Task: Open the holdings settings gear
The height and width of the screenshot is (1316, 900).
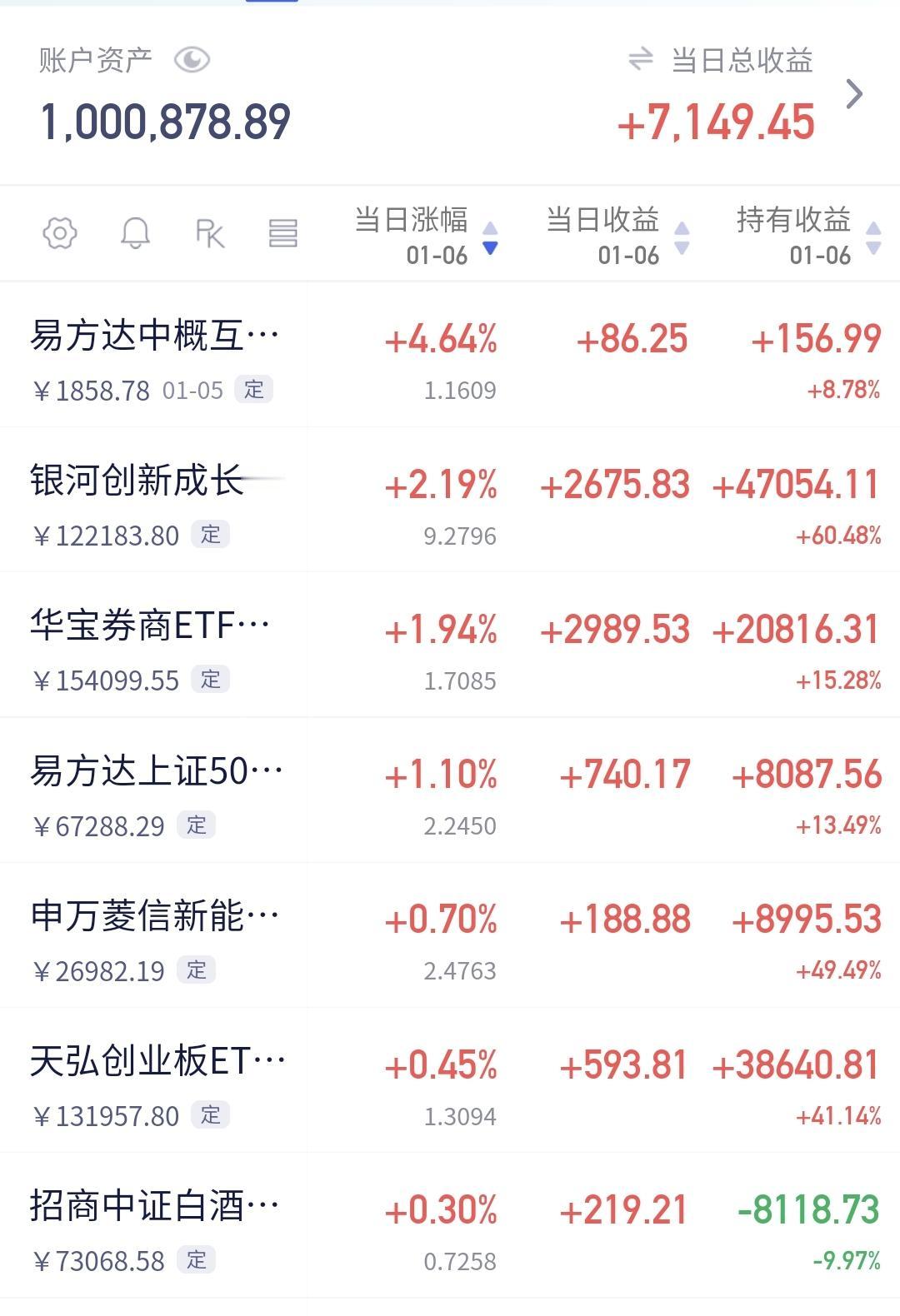Action: (60, 233)
